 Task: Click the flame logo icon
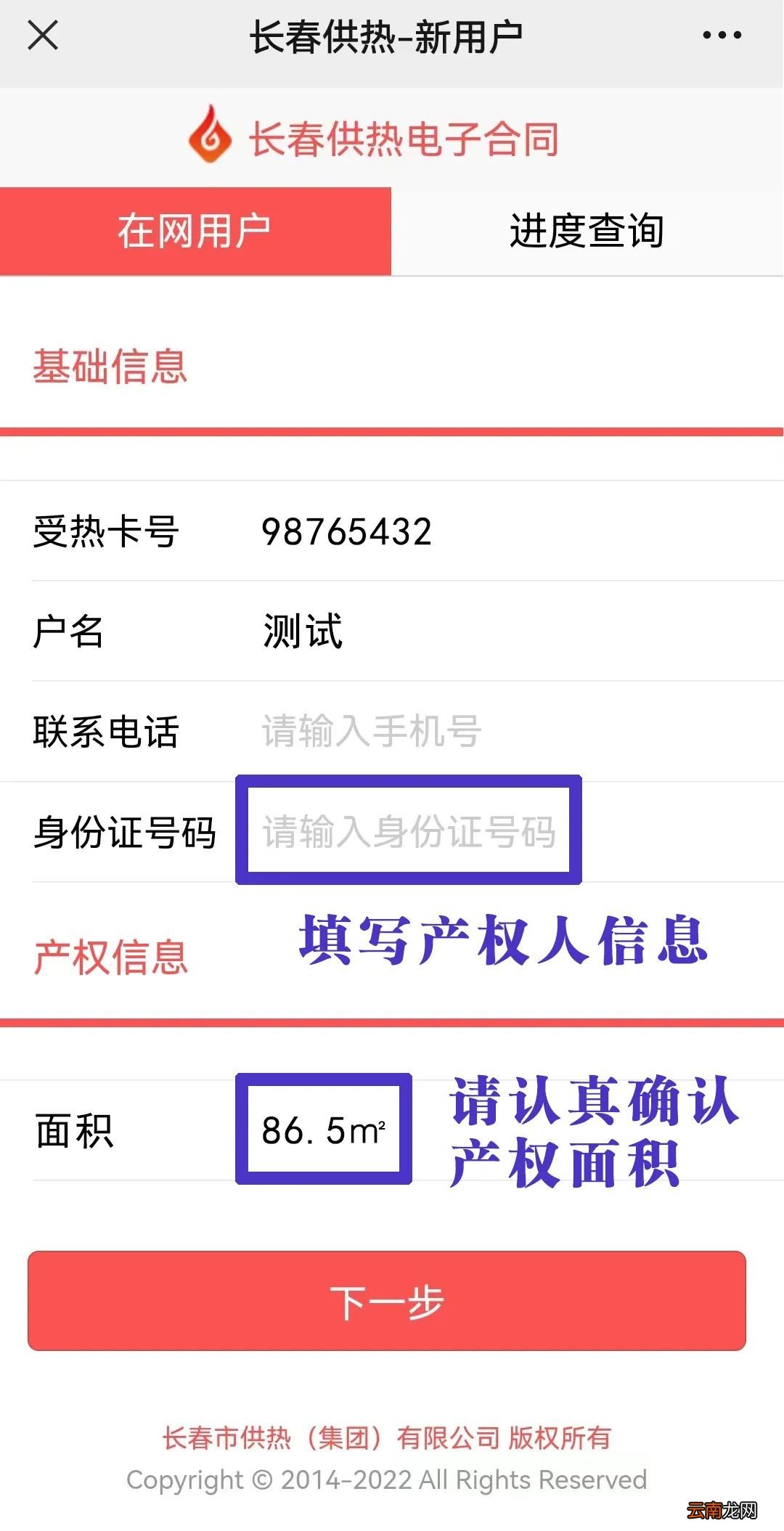tap(211, 136)
